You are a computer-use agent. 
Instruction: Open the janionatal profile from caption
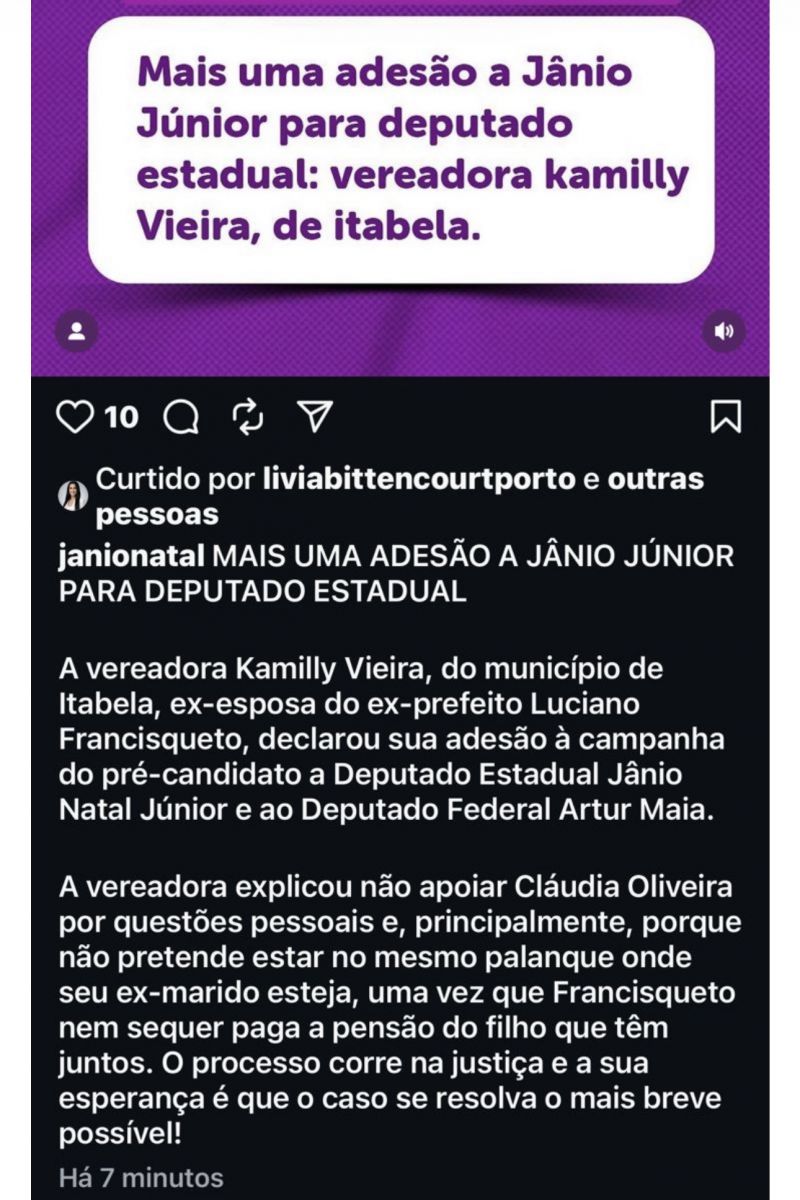(132, 555)
